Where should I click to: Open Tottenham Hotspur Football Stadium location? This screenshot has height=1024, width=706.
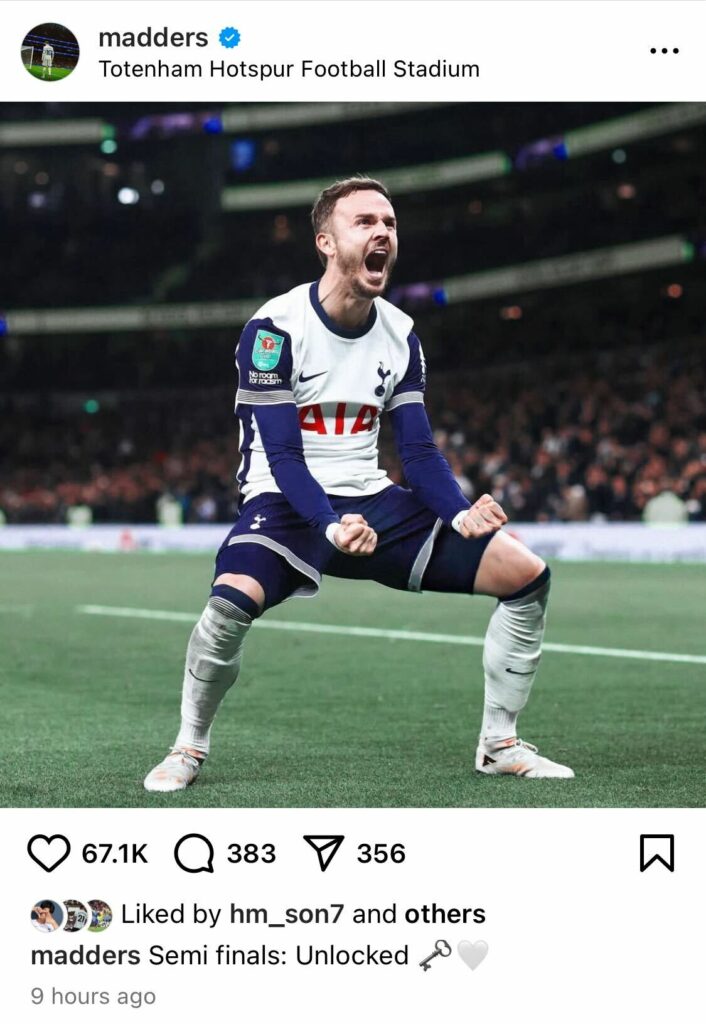[288, 69]
